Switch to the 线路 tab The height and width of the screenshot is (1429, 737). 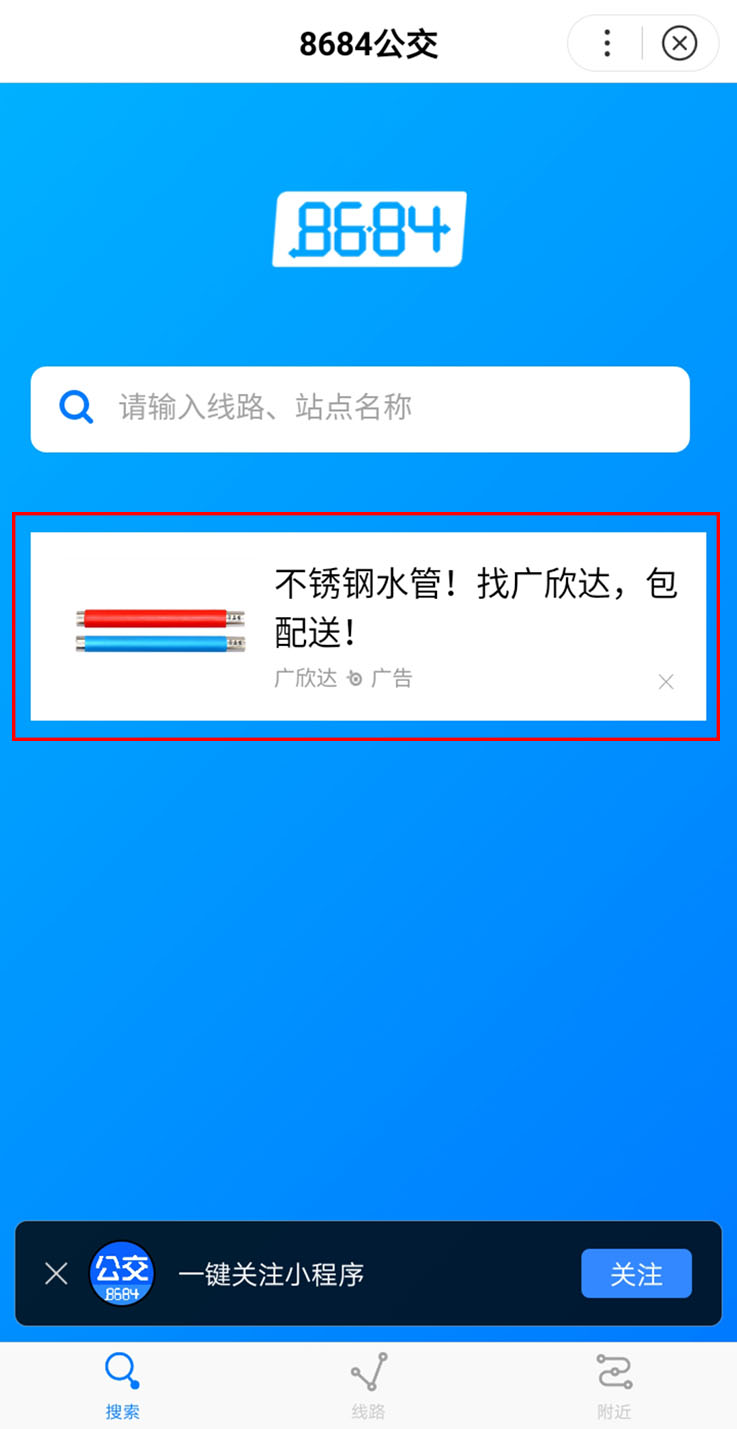click(x=368, y=1386)
